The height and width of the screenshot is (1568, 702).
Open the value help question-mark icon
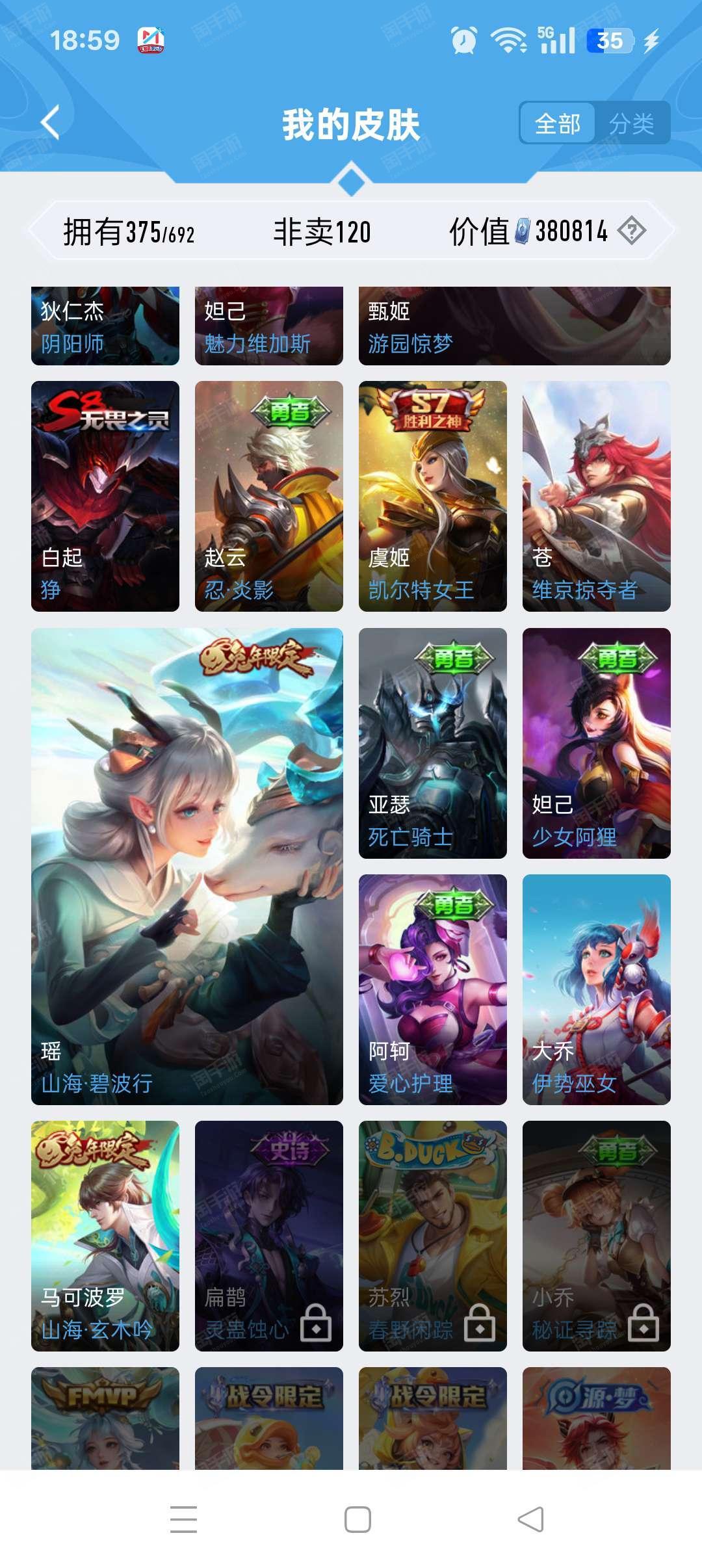[631, 231]
